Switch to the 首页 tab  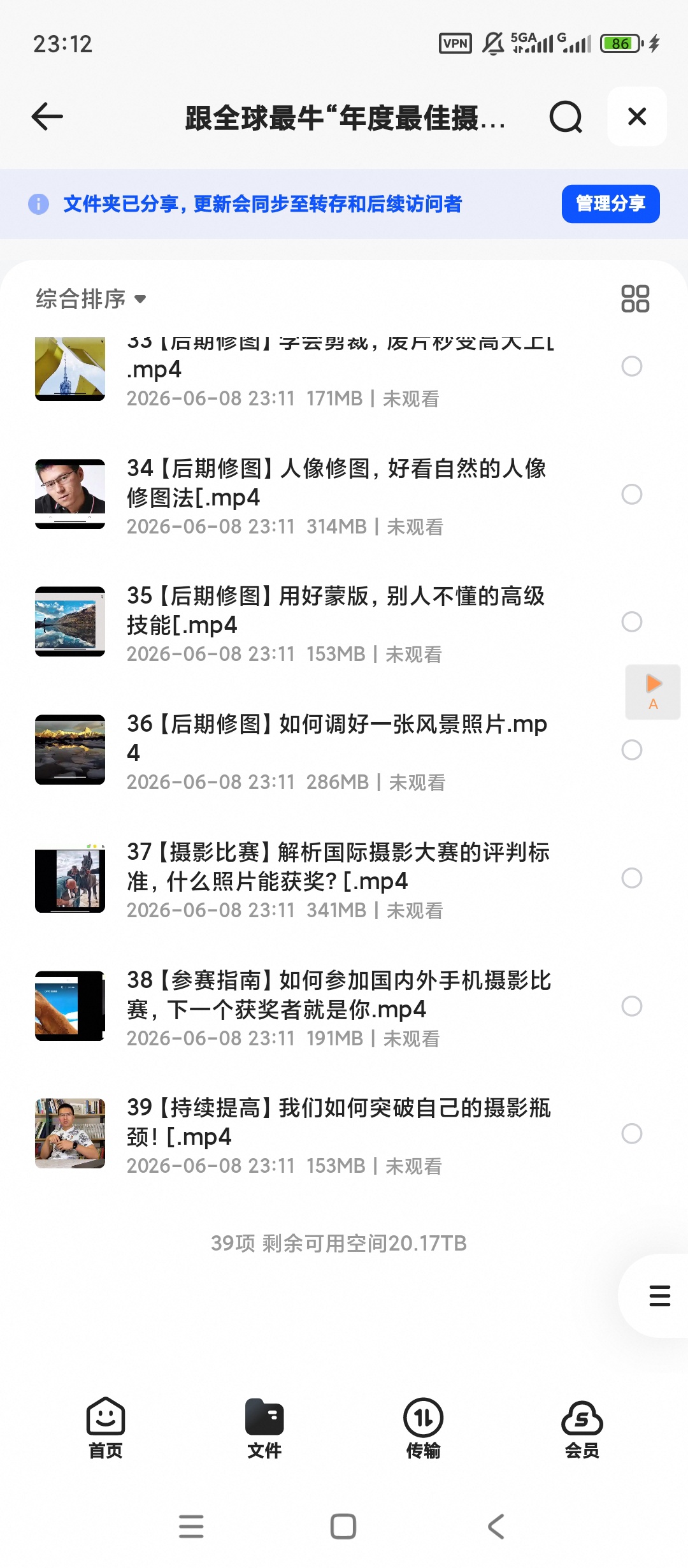coord(106,1428)
